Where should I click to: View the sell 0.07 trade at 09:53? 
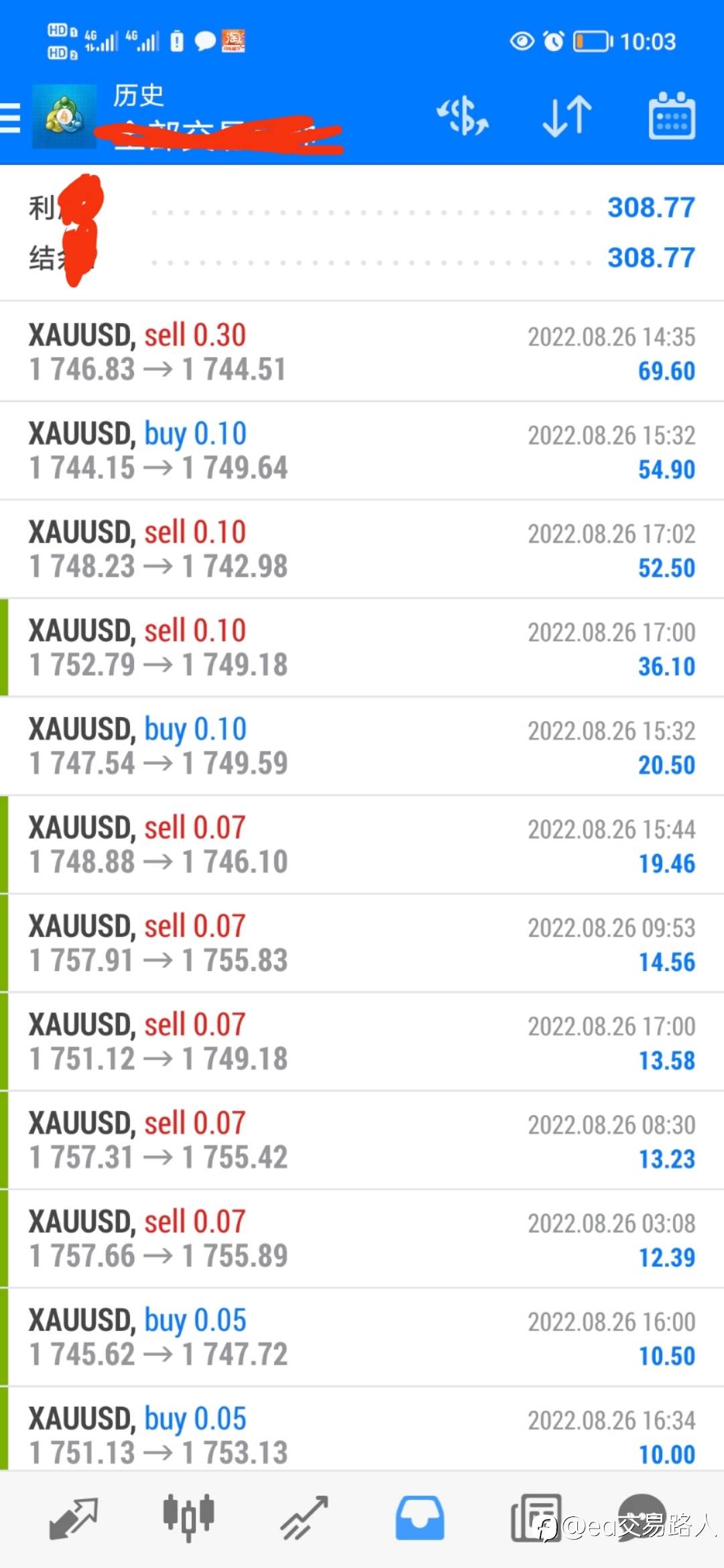362,943
